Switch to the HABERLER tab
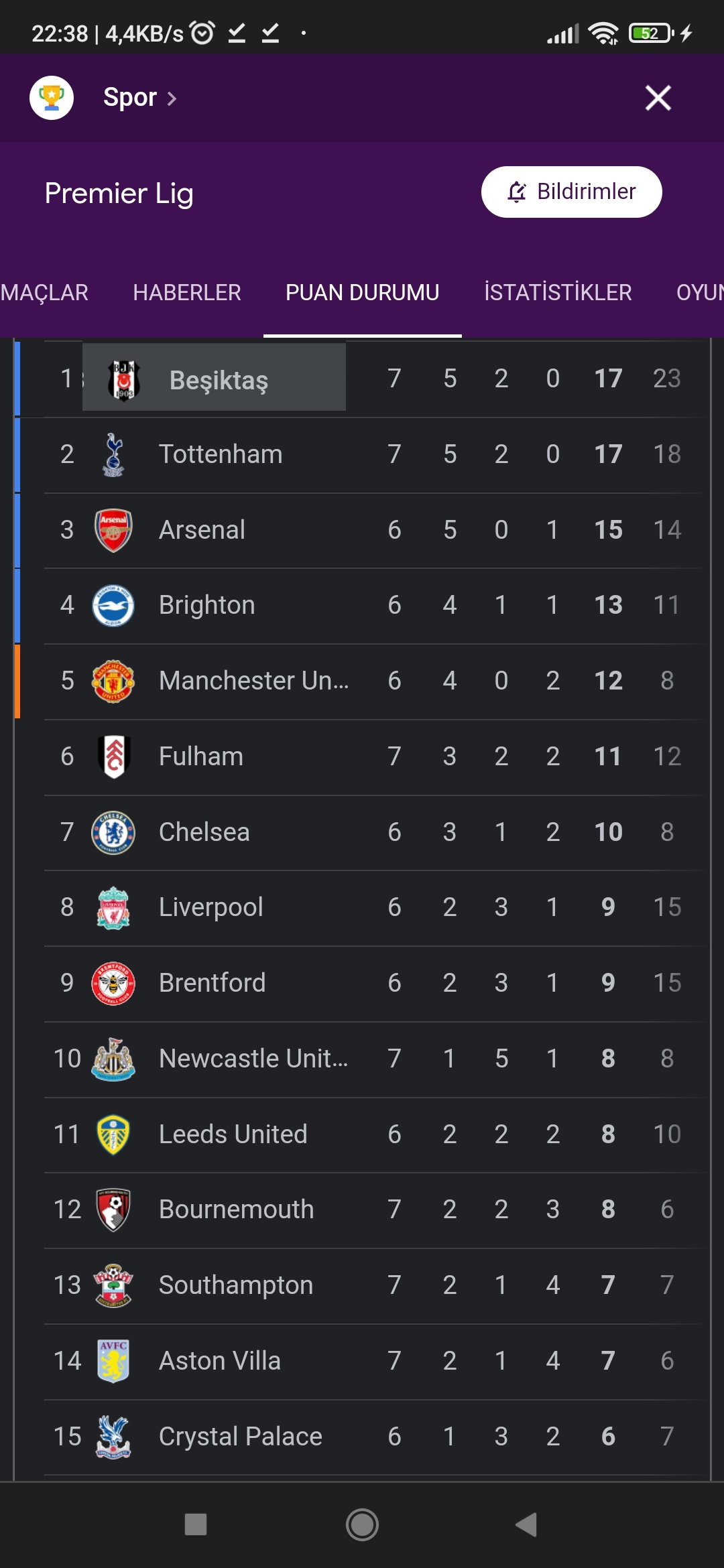 tap(187, 293)
